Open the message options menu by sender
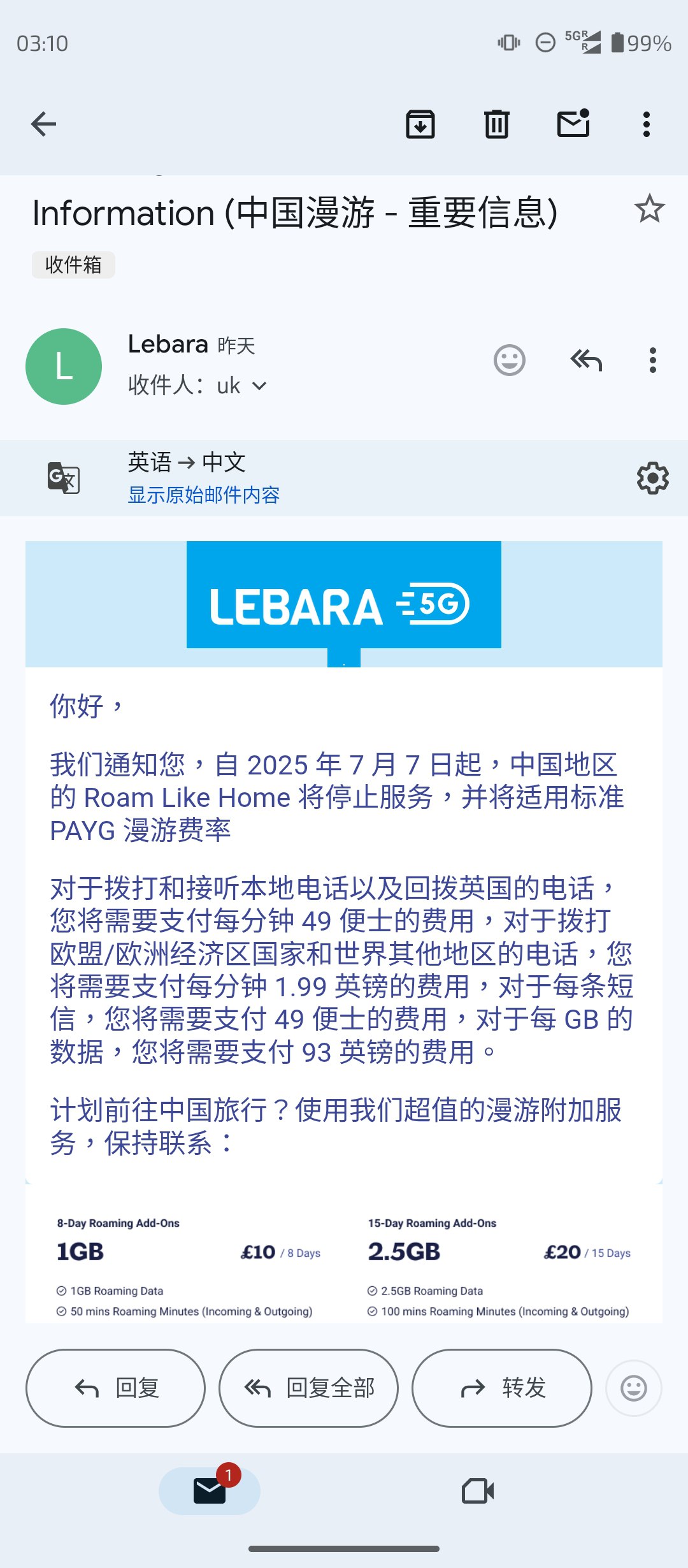The width and height of the screenshot is (688, 1568). pyautogui.click(x=652, y=360)
